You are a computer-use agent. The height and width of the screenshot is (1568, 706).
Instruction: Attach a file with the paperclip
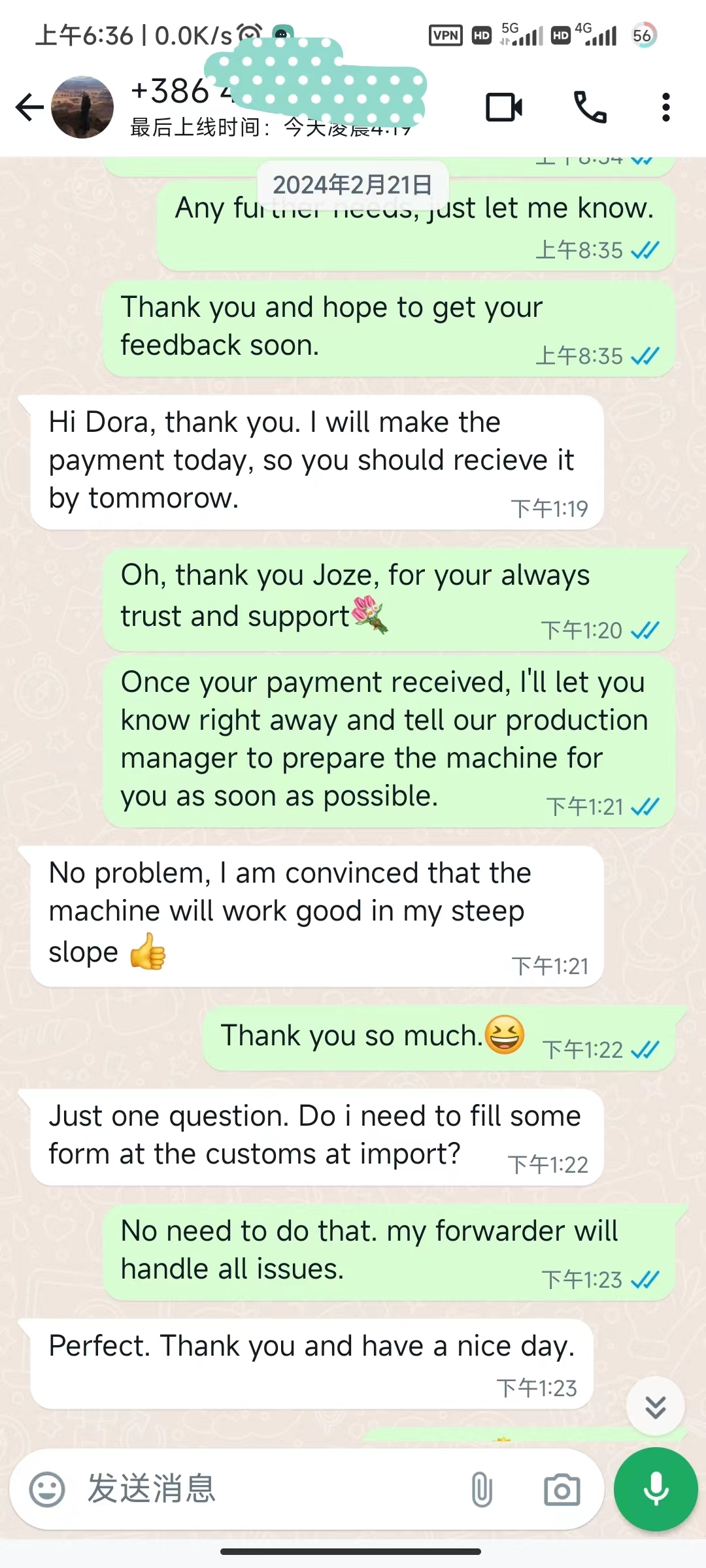tap(482, 1490)
